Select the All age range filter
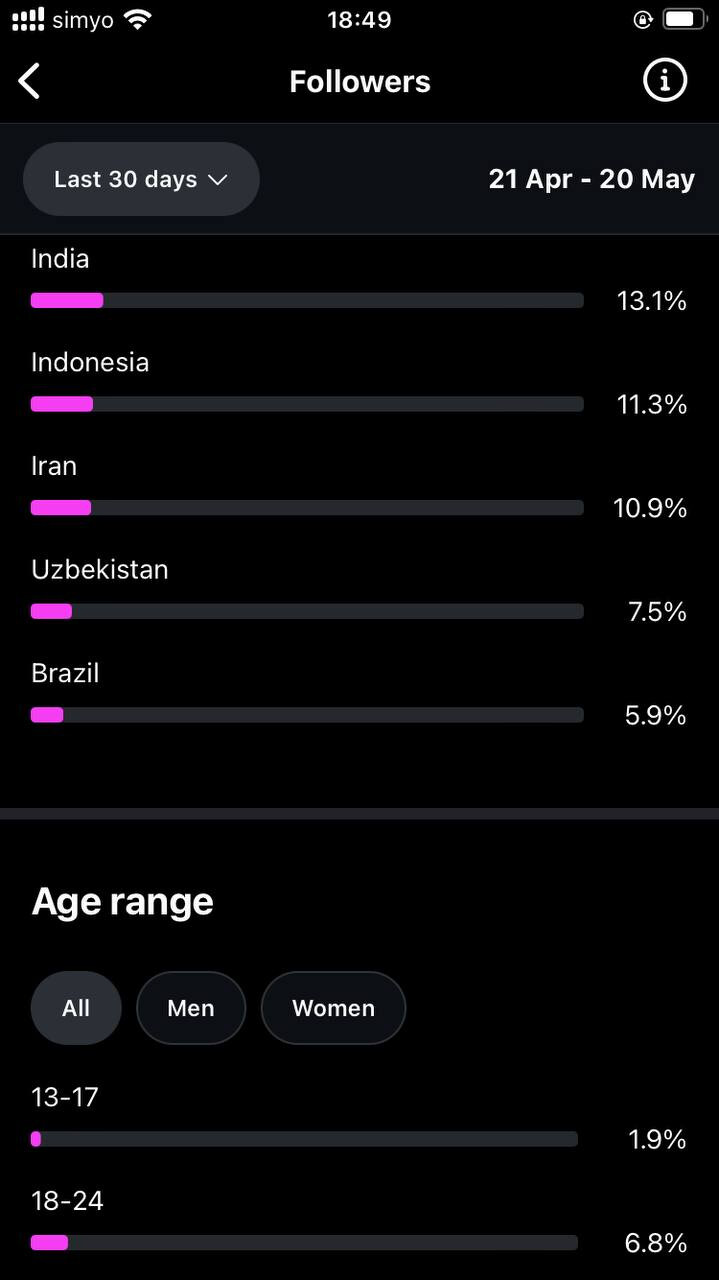 tap(76, 1008)
